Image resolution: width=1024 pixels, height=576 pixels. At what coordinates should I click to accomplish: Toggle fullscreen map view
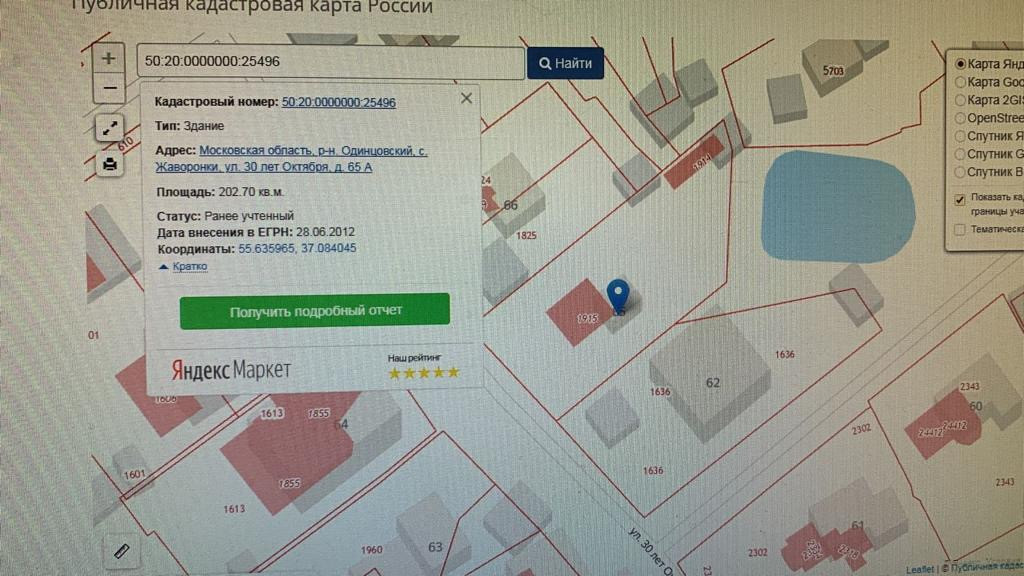(109, 129)
